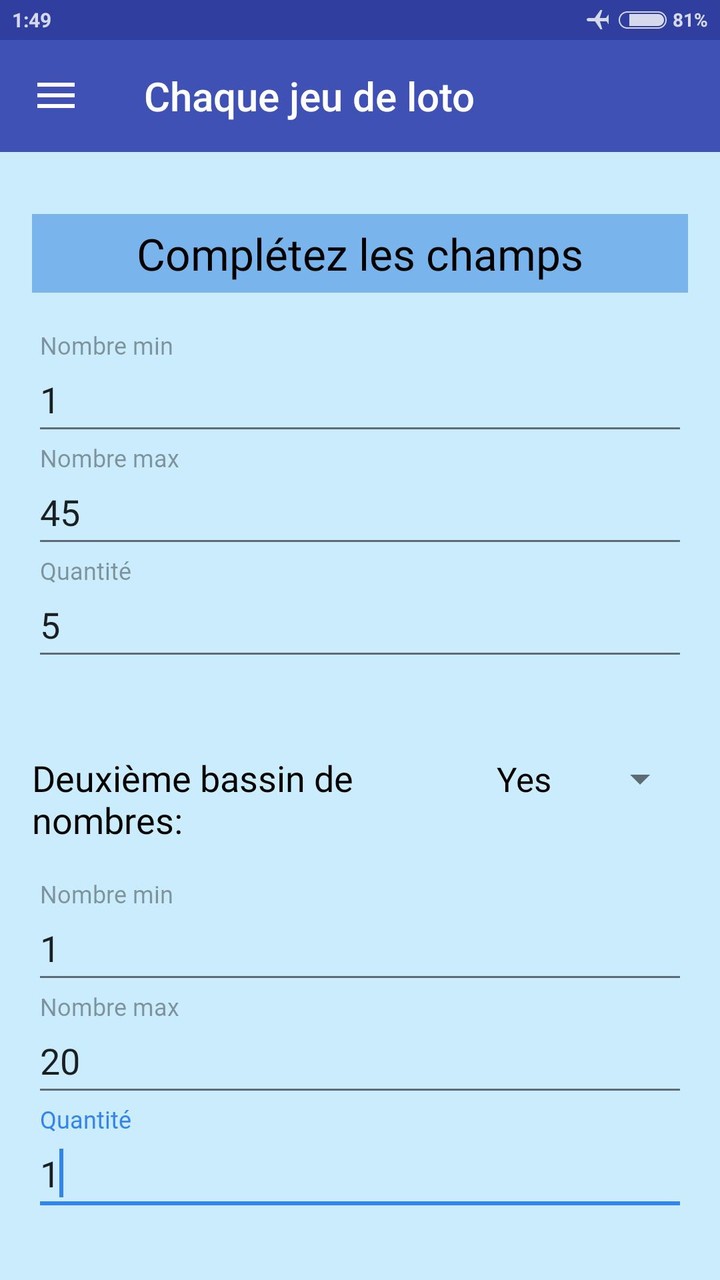720x1280 pixels.
Task: Click the hamburger icon beside the title
Action: (x=55, y=96)
